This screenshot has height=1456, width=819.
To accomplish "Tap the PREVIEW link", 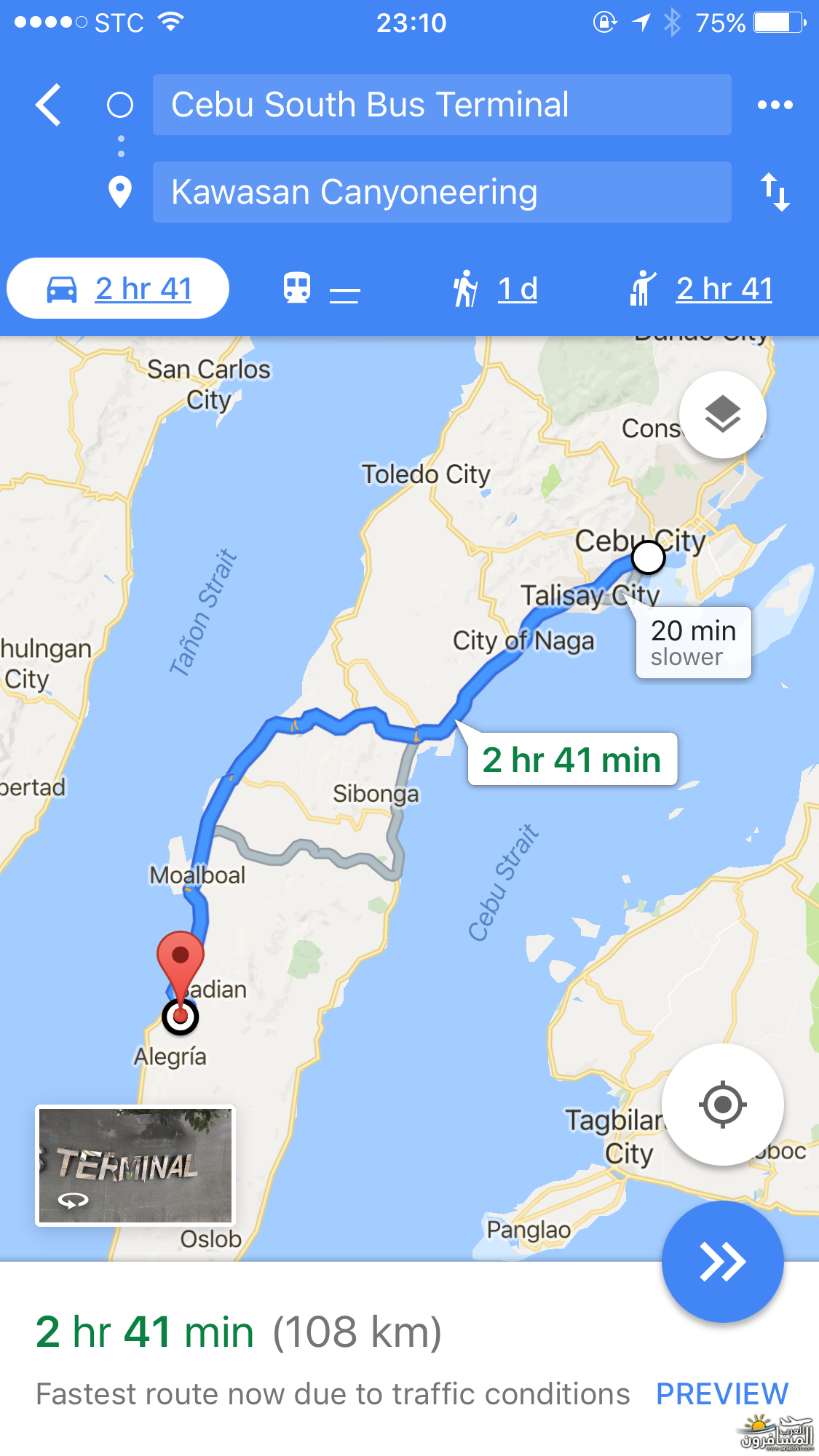I will click(x=721, y=1394).
